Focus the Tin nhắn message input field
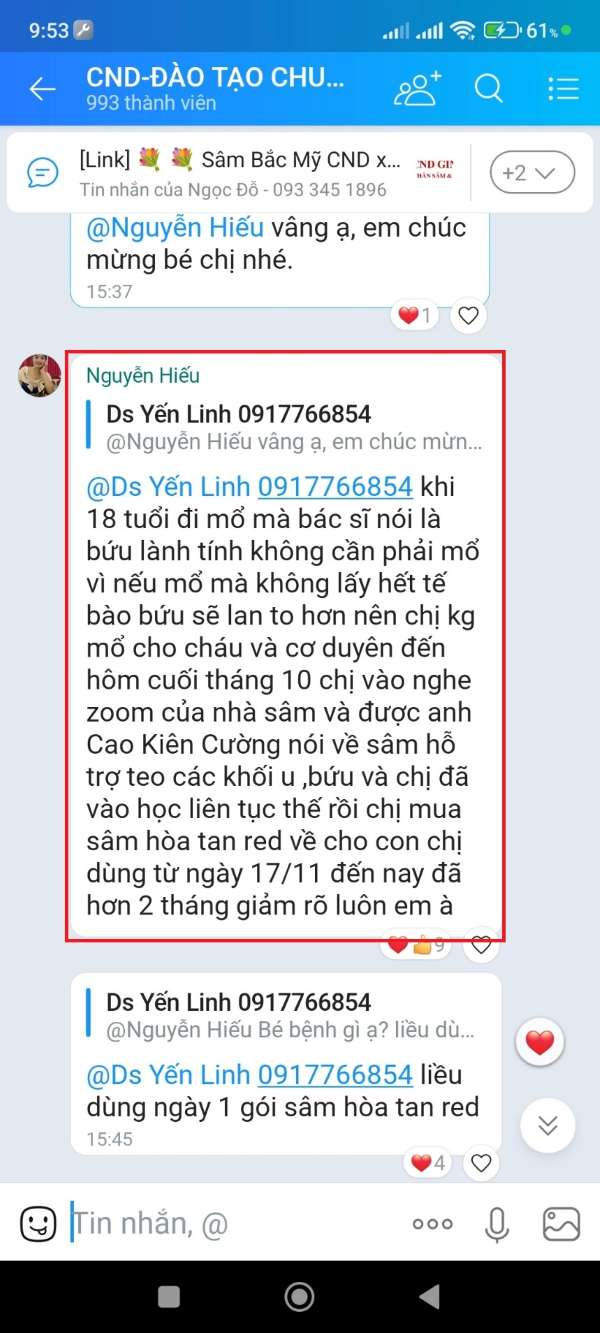The image size is (600, 1333). point(230,1223)
